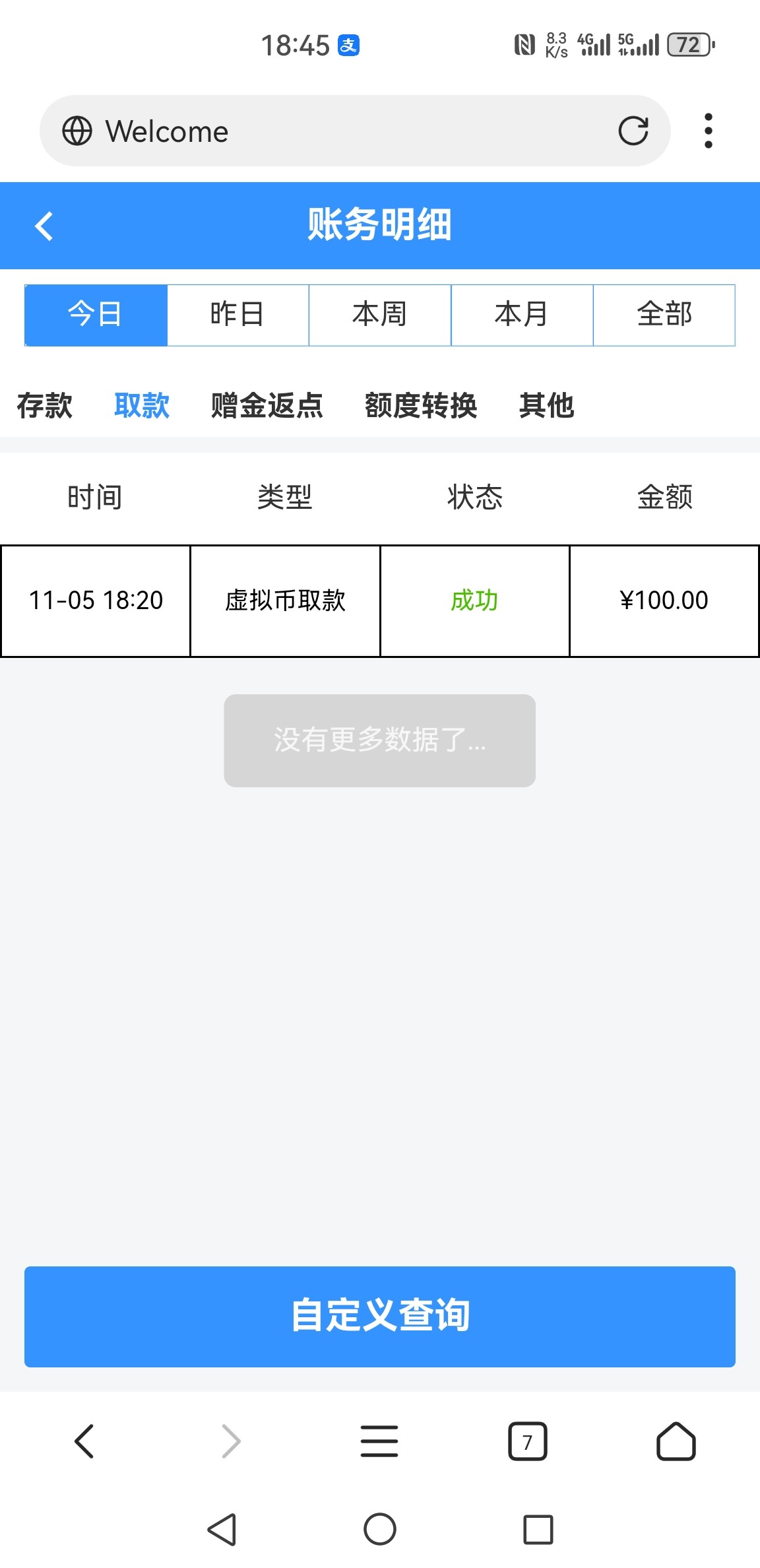Viewport: 760px width, 1568px height.
Task: Tap the 自定义查询 button
Action: 380,1317
